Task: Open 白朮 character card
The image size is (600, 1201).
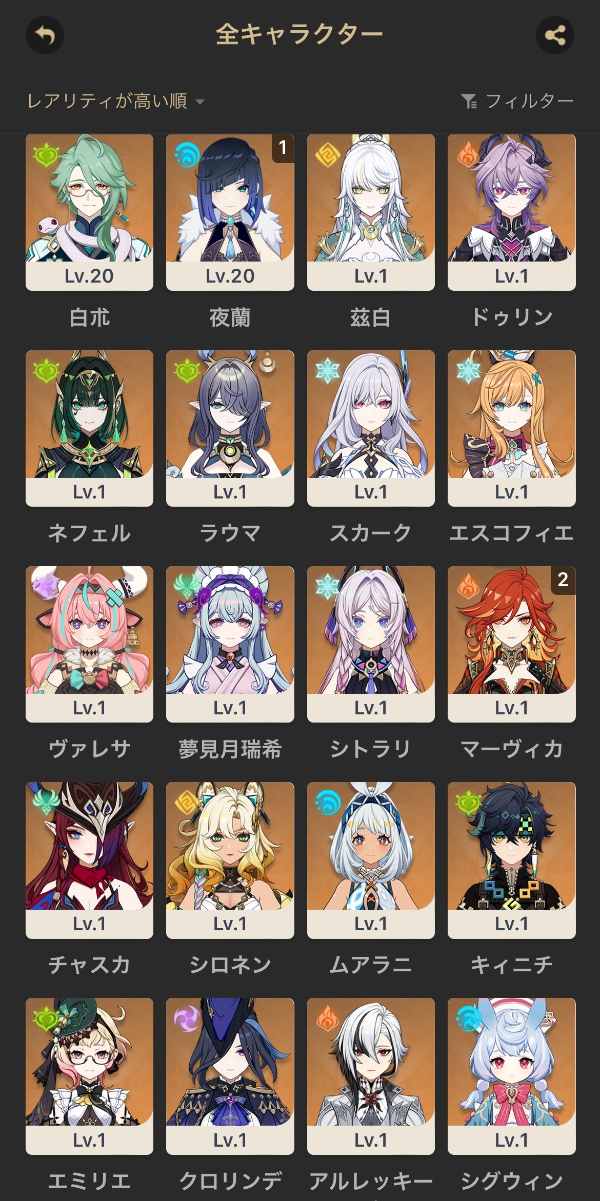Action: point(89,212)
